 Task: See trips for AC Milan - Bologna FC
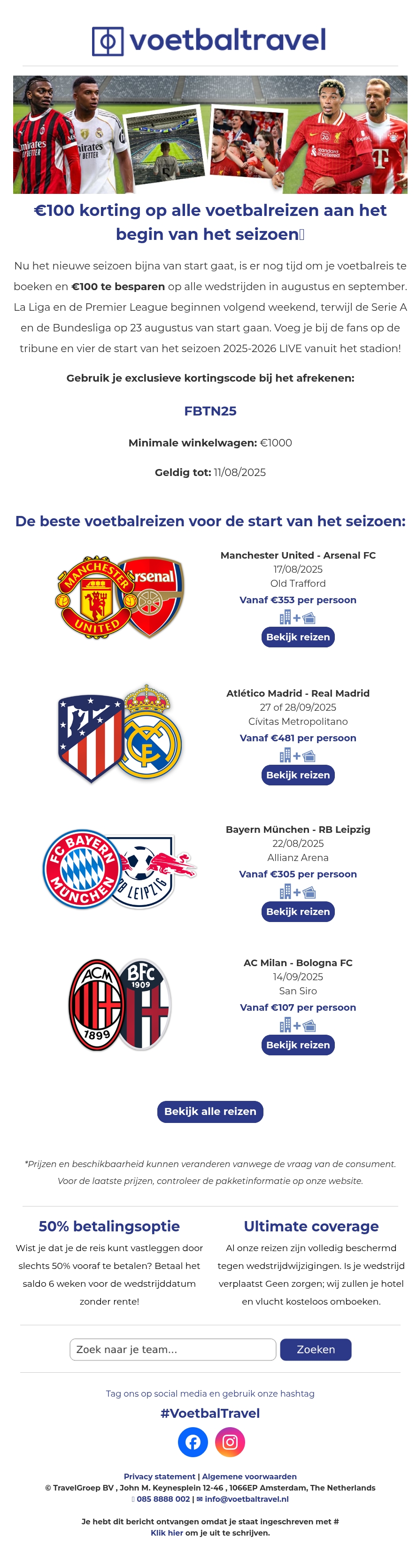(x=298, y=1045)
